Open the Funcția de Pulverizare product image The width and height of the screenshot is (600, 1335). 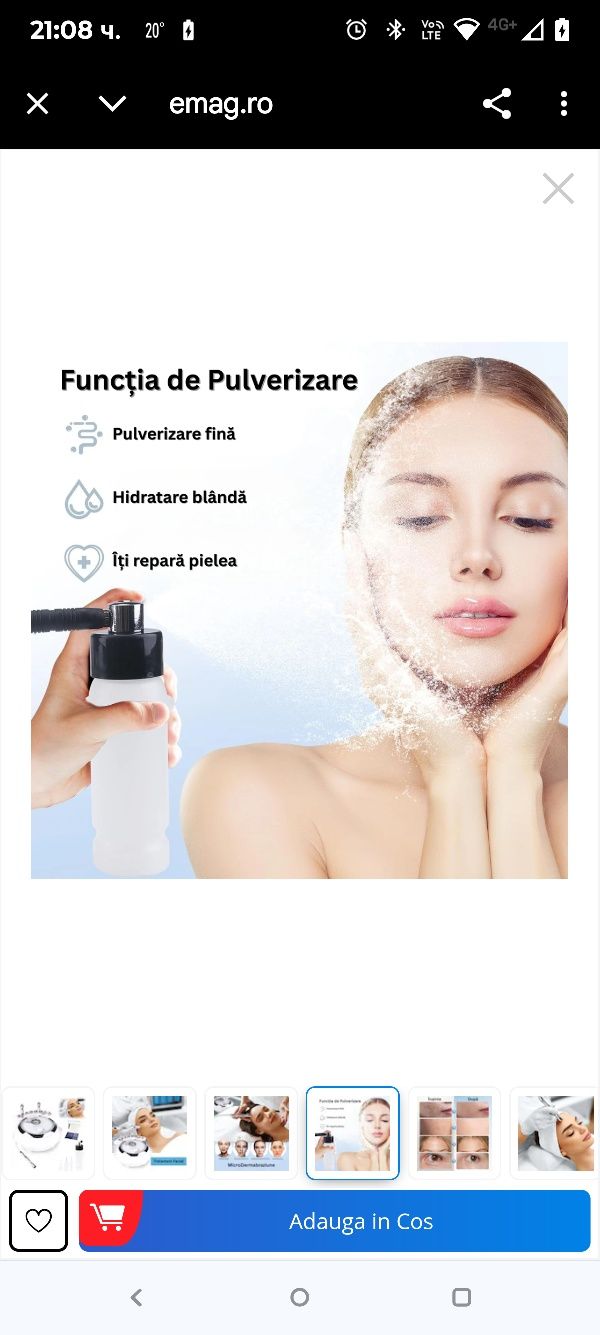[x=299, y=610]
